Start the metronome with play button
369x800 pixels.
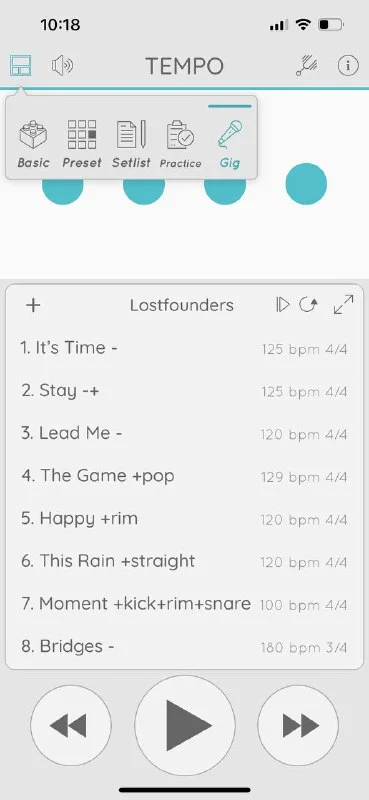[x=185, y=725]
